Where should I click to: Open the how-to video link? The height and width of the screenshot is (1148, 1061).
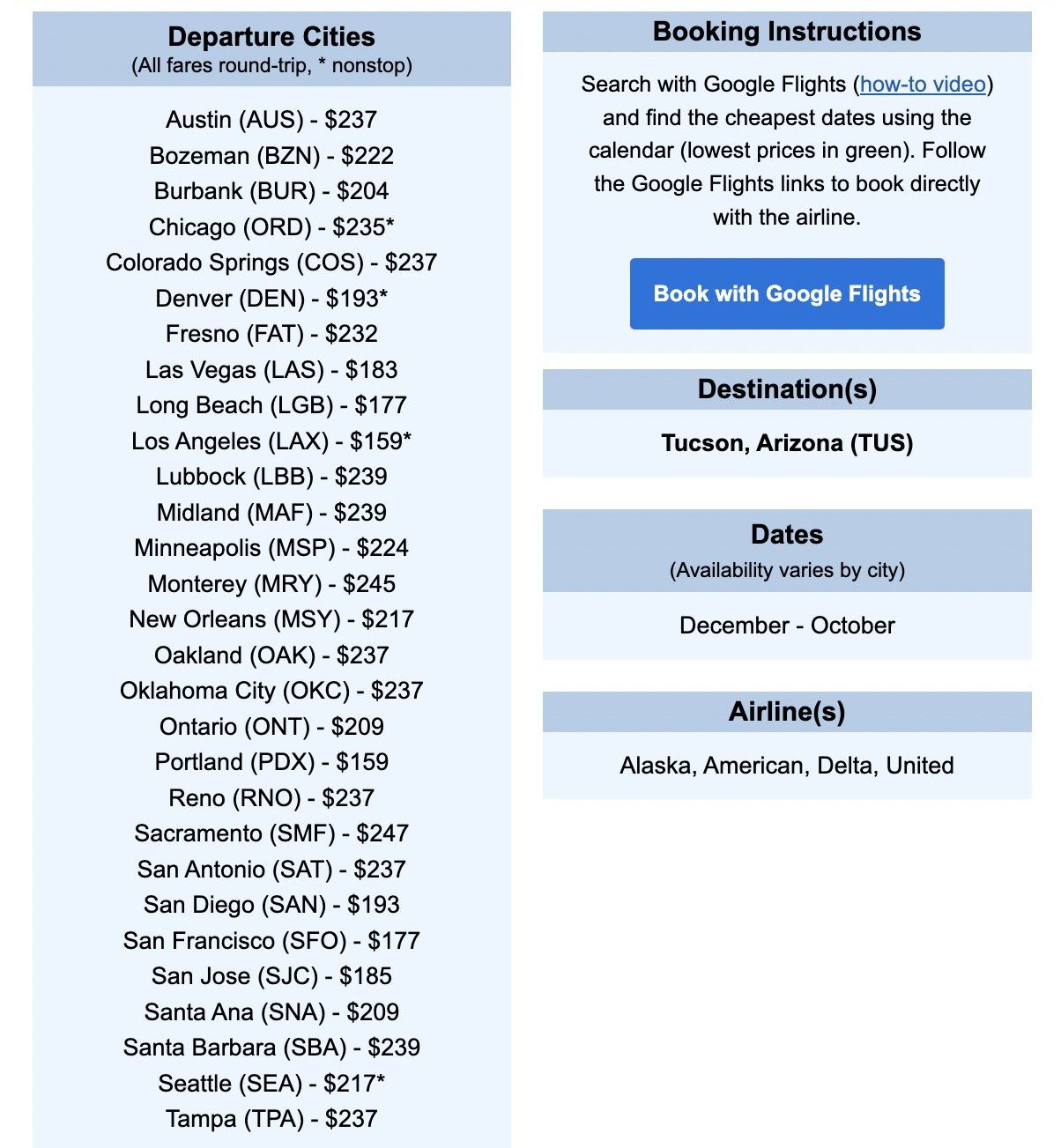921,85
